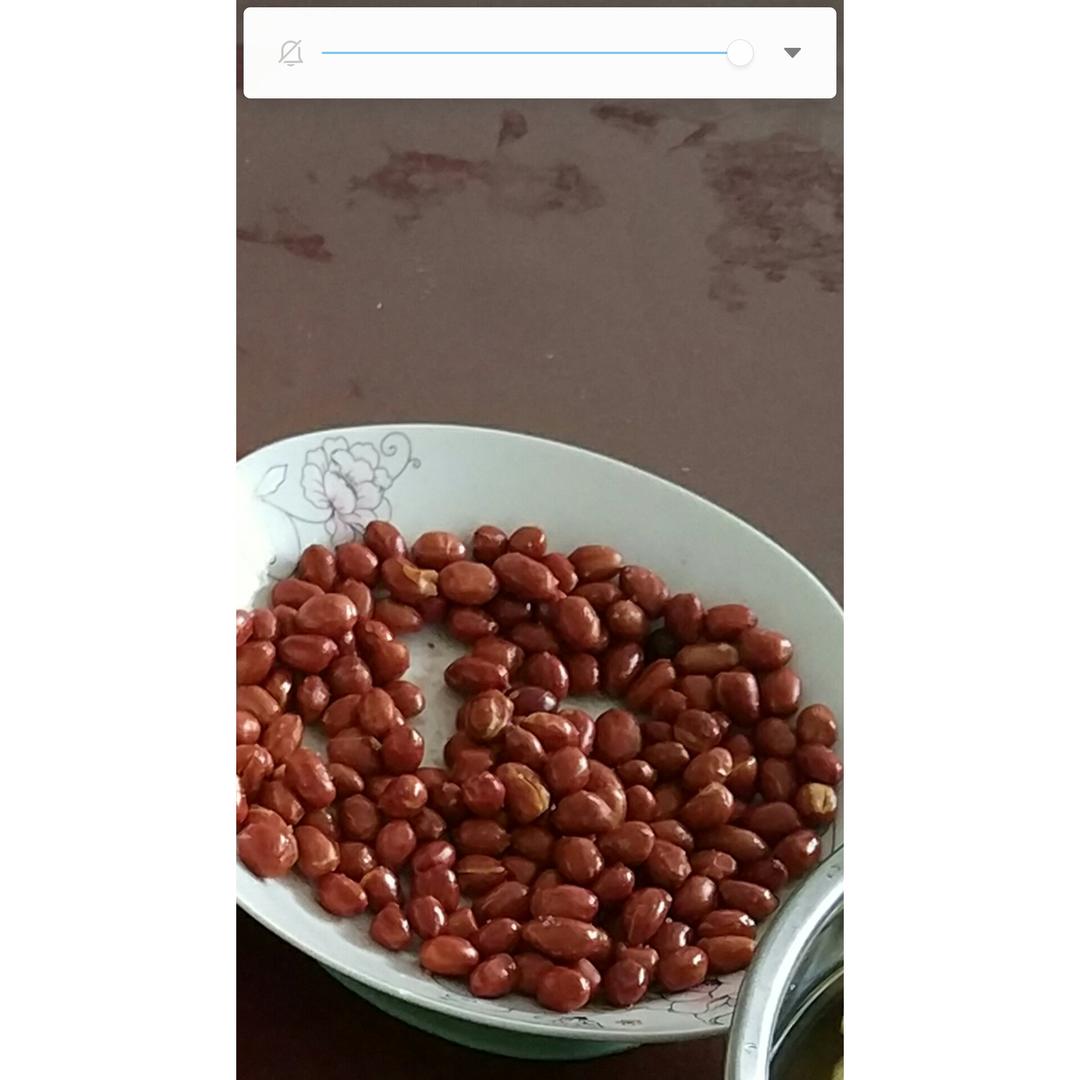Tap the muted notification bell icon
This screenshot has height=1080, width=1080.
(291, 53)
